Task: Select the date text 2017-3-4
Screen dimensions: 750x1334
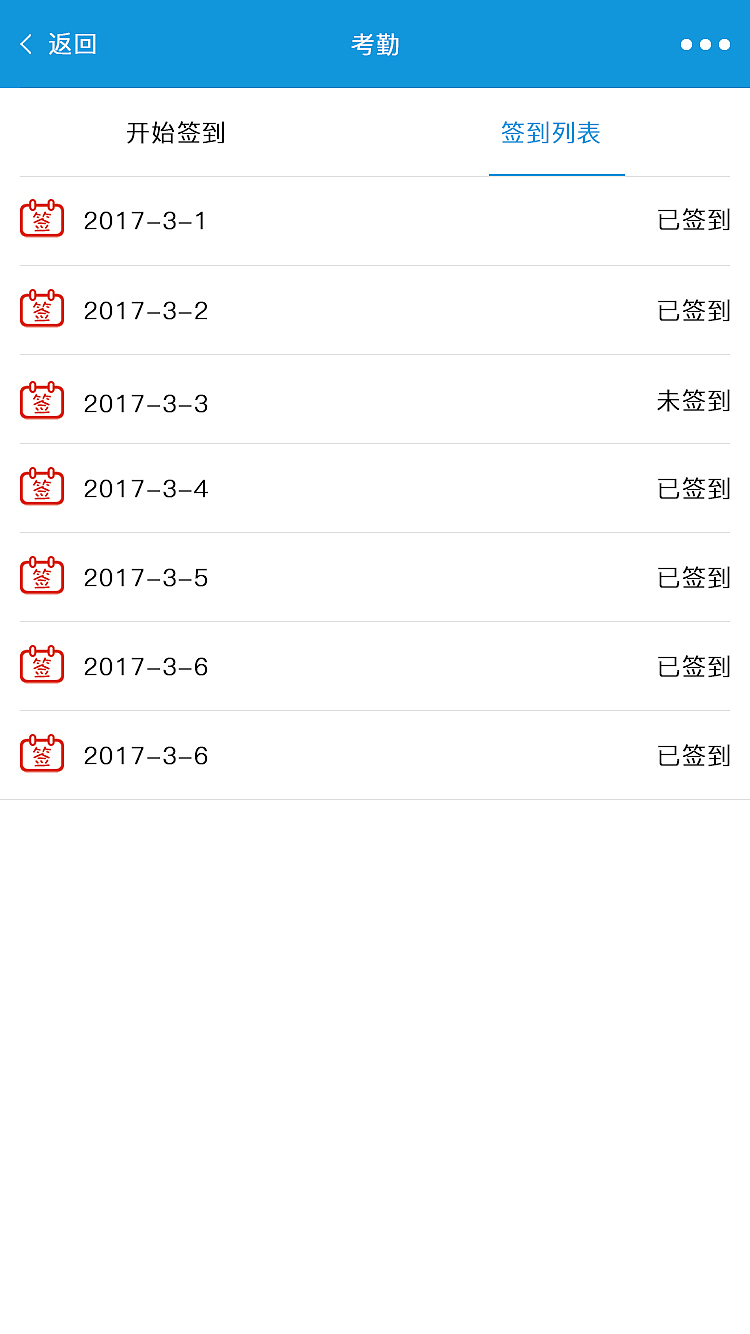Action: coord(146,488)
